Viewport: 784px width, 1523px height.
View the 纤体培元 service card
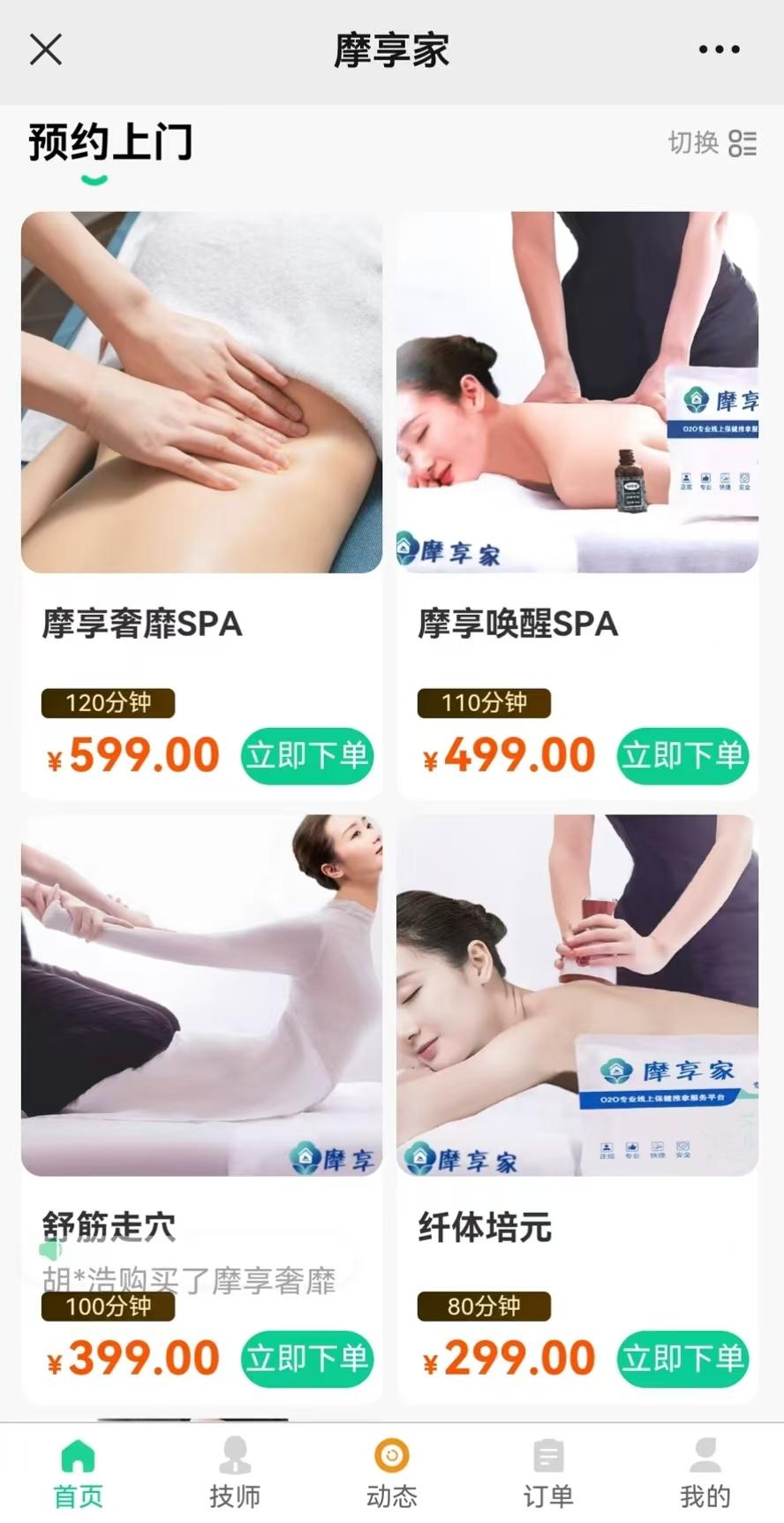click(x=577, y=996)
